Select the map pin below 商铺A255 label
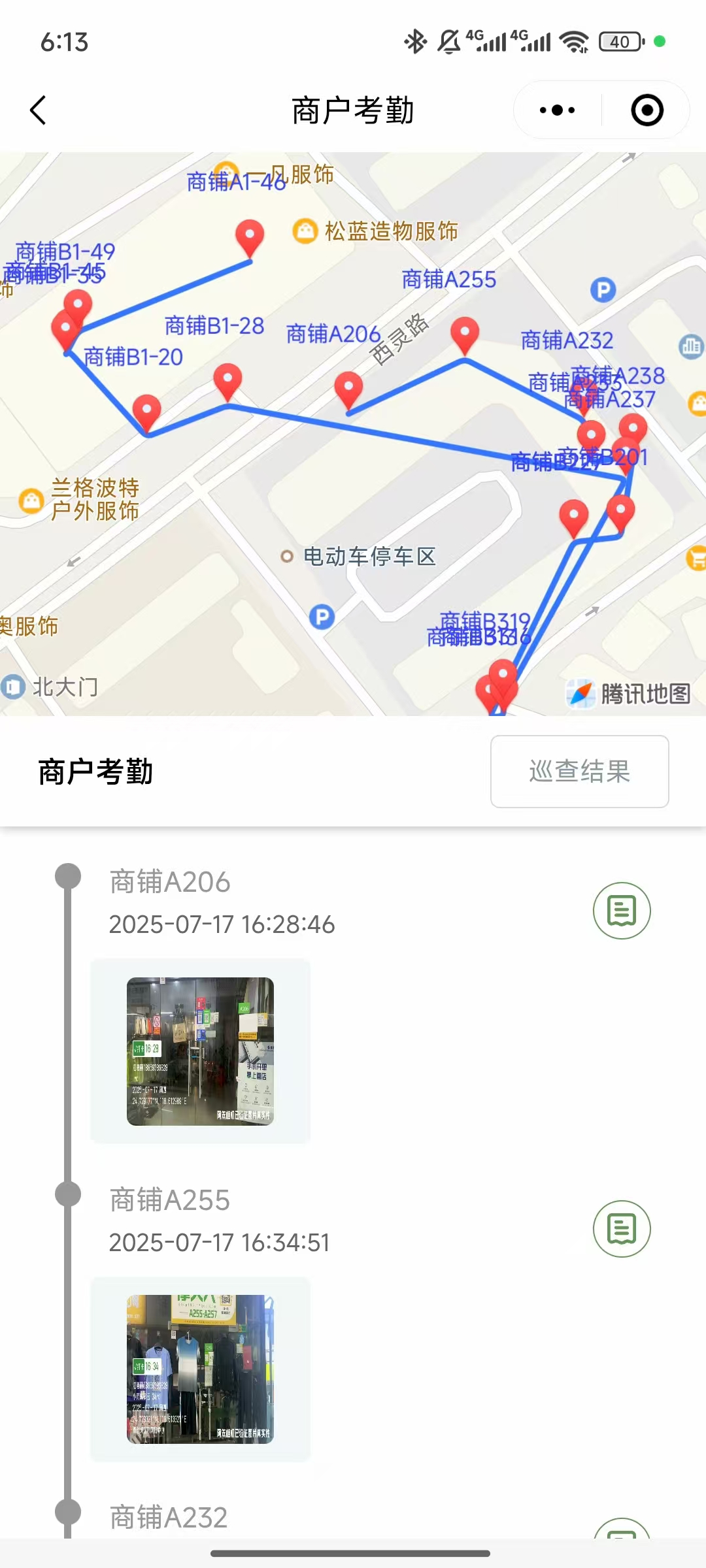The width and height of the screenshot is (706, 1568). (x=465, y=334)
